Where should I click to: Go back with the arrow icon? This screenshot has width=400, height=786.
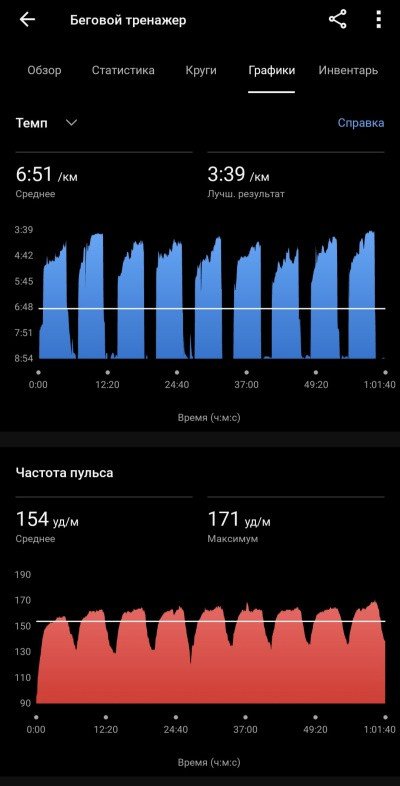(27, 20)
